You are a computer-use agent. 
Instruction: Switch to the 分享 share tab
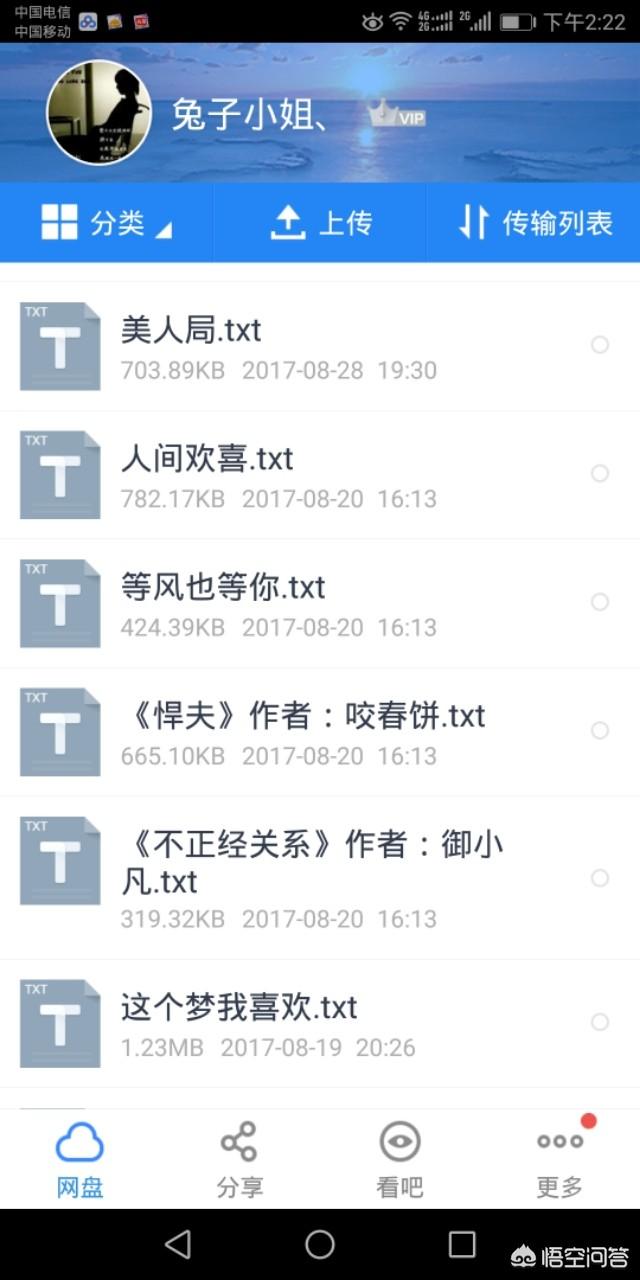pos(240,1159)
